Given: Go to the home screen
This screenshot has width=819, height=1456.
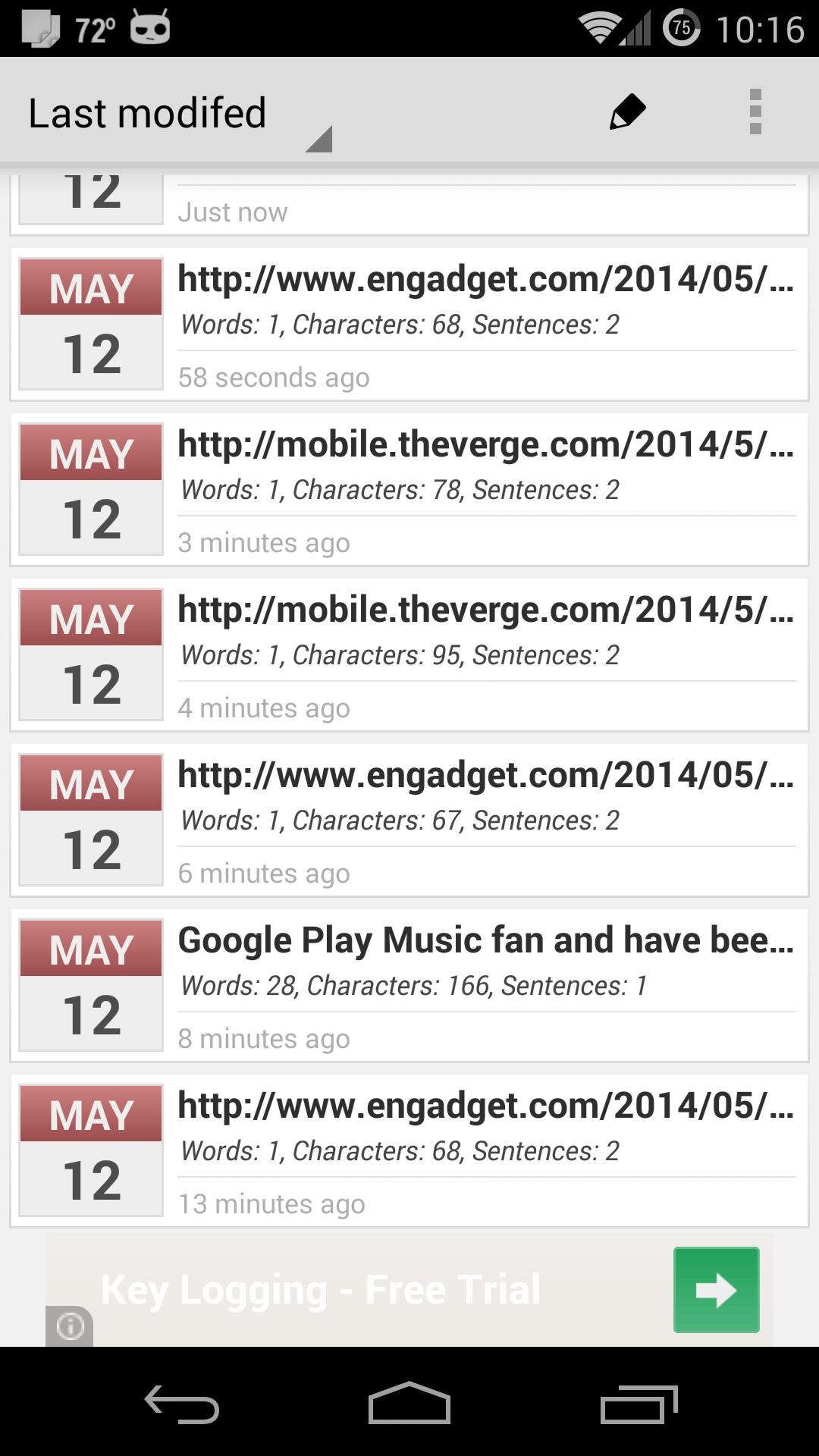Looking at the screenshot, I should 409,1404.
